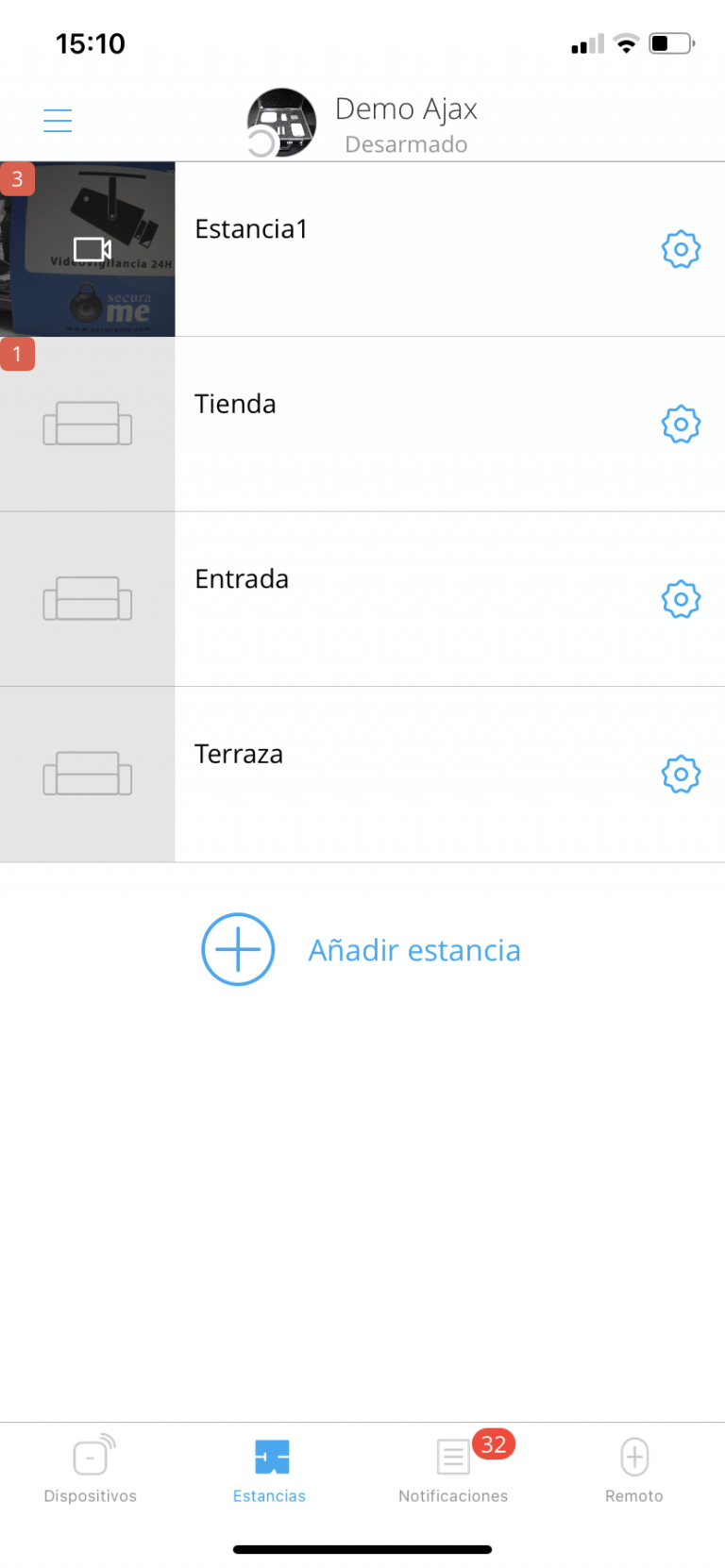Open settings for Tienda room
Screen dimensions: 725x1568
(681, 425)
